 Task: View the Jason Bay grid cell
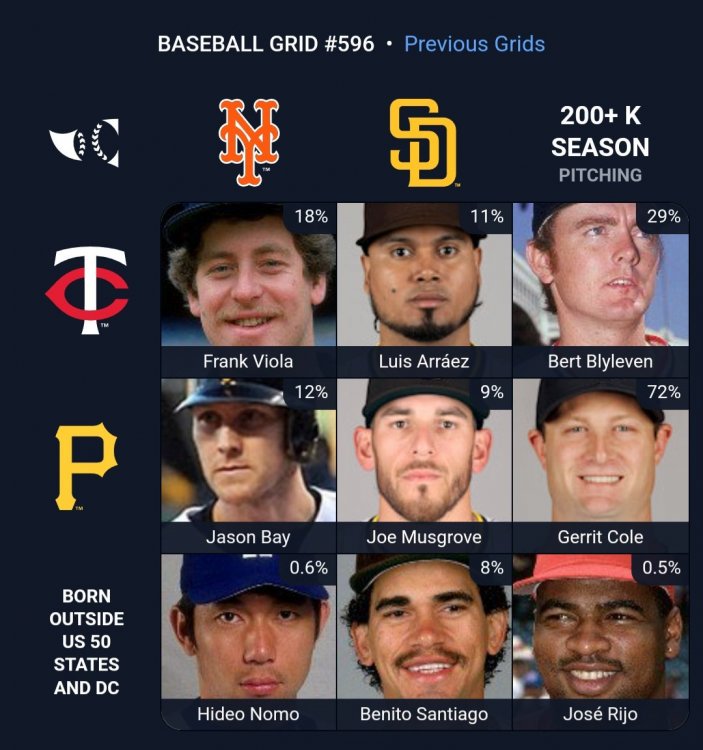click(248, 465)
